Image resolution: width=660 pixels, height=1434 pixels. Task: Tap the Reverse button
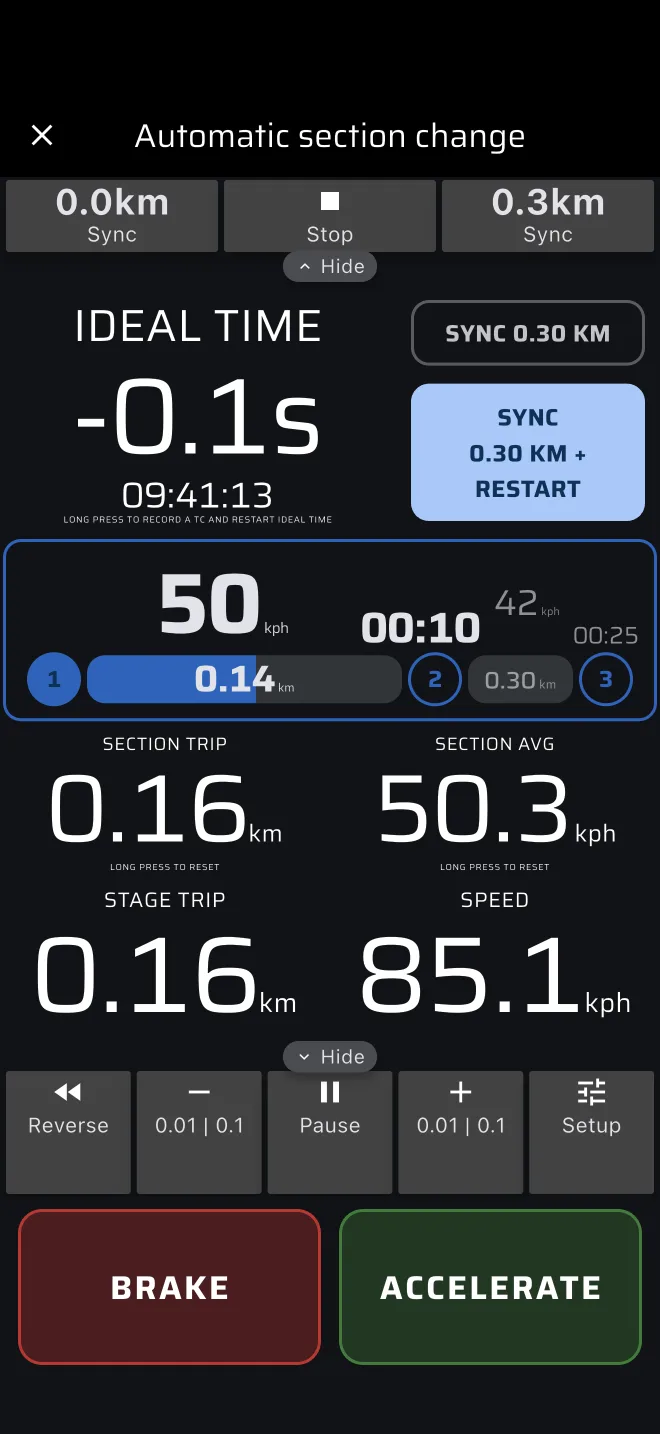click(x=68, y=1133)
